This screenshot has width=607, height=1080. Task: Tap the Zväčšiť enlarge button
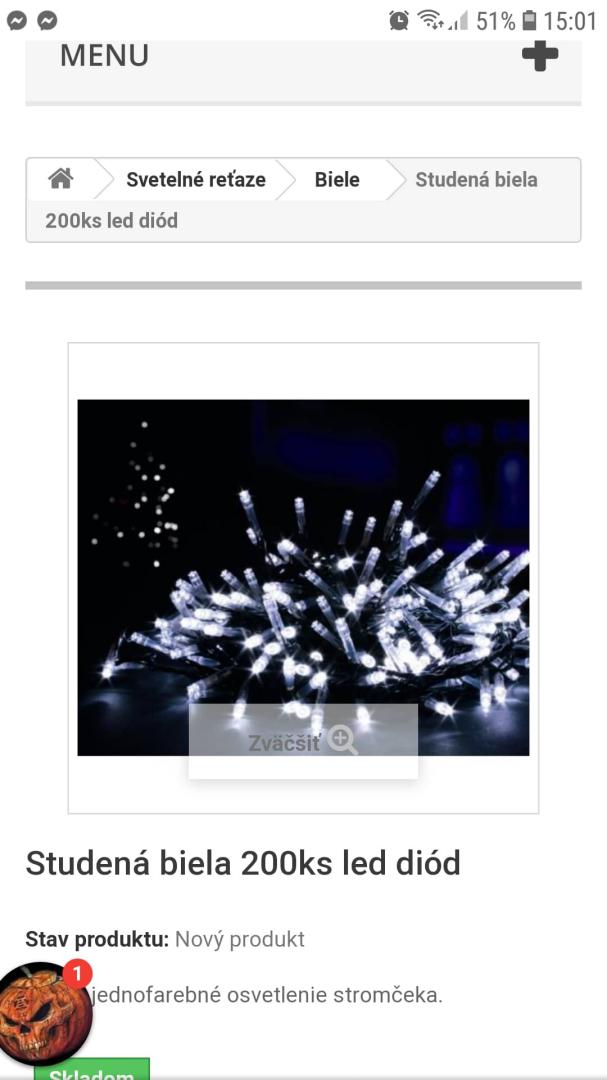303,742
